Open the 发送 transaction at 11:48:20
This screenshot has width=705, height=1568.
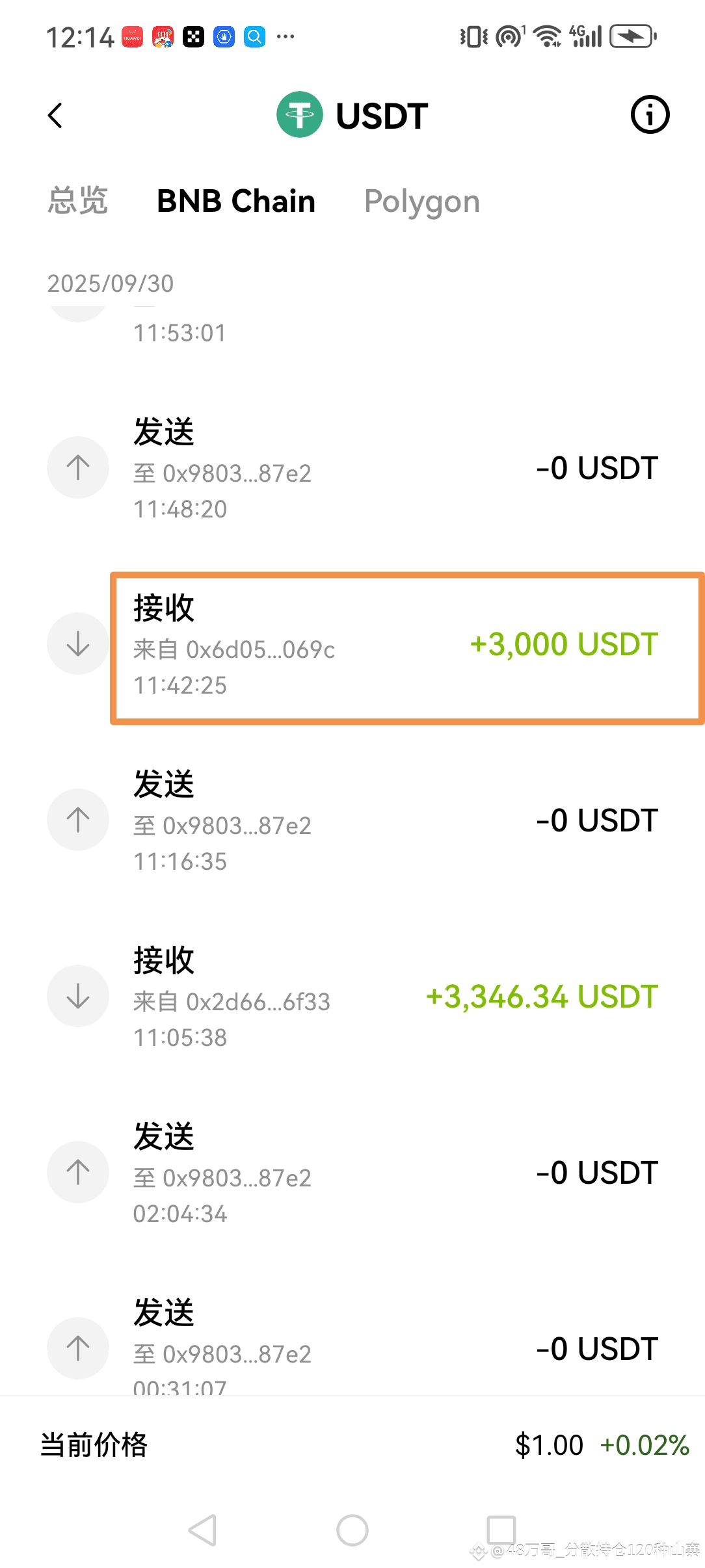click(x=352, y=468)
